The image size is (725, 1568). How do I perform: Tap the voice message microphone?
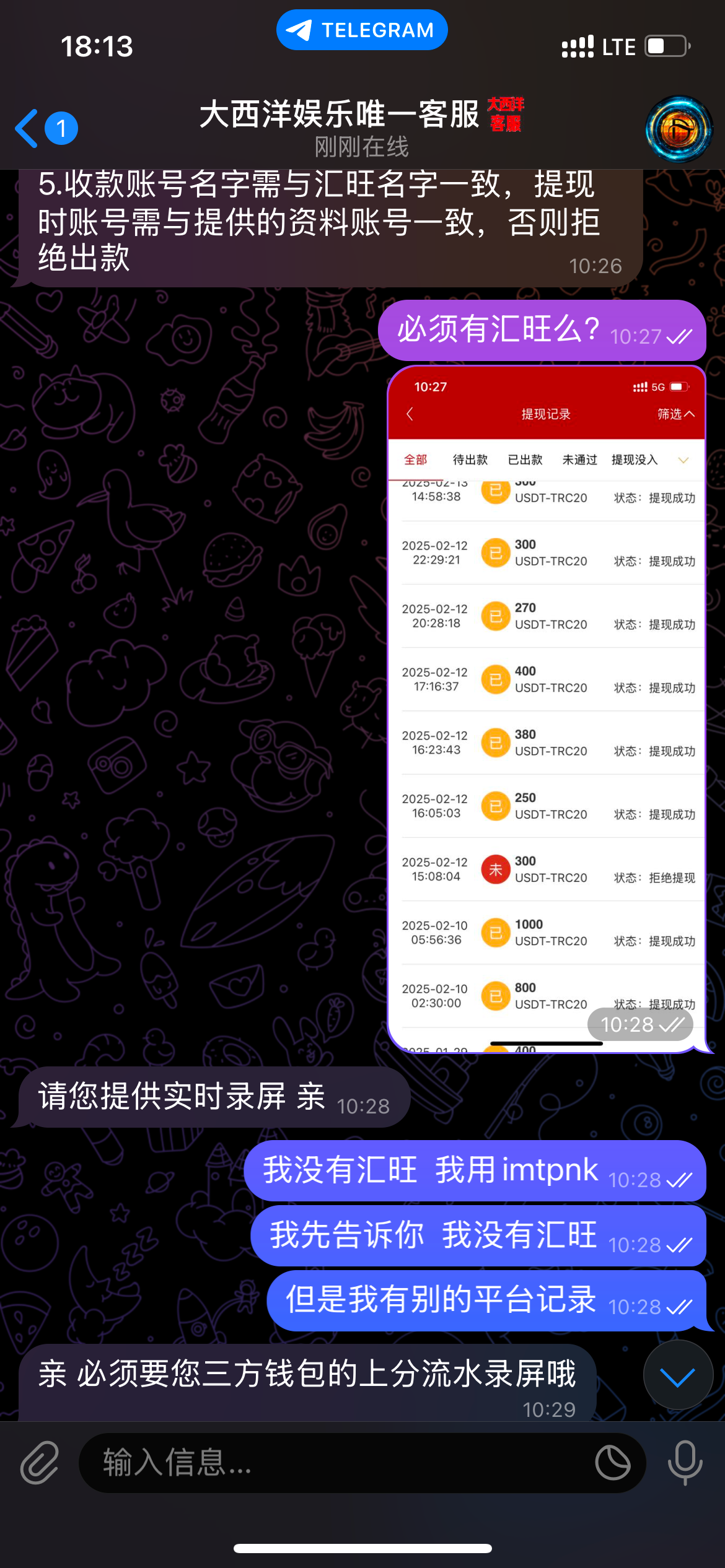coord(685,1463)
